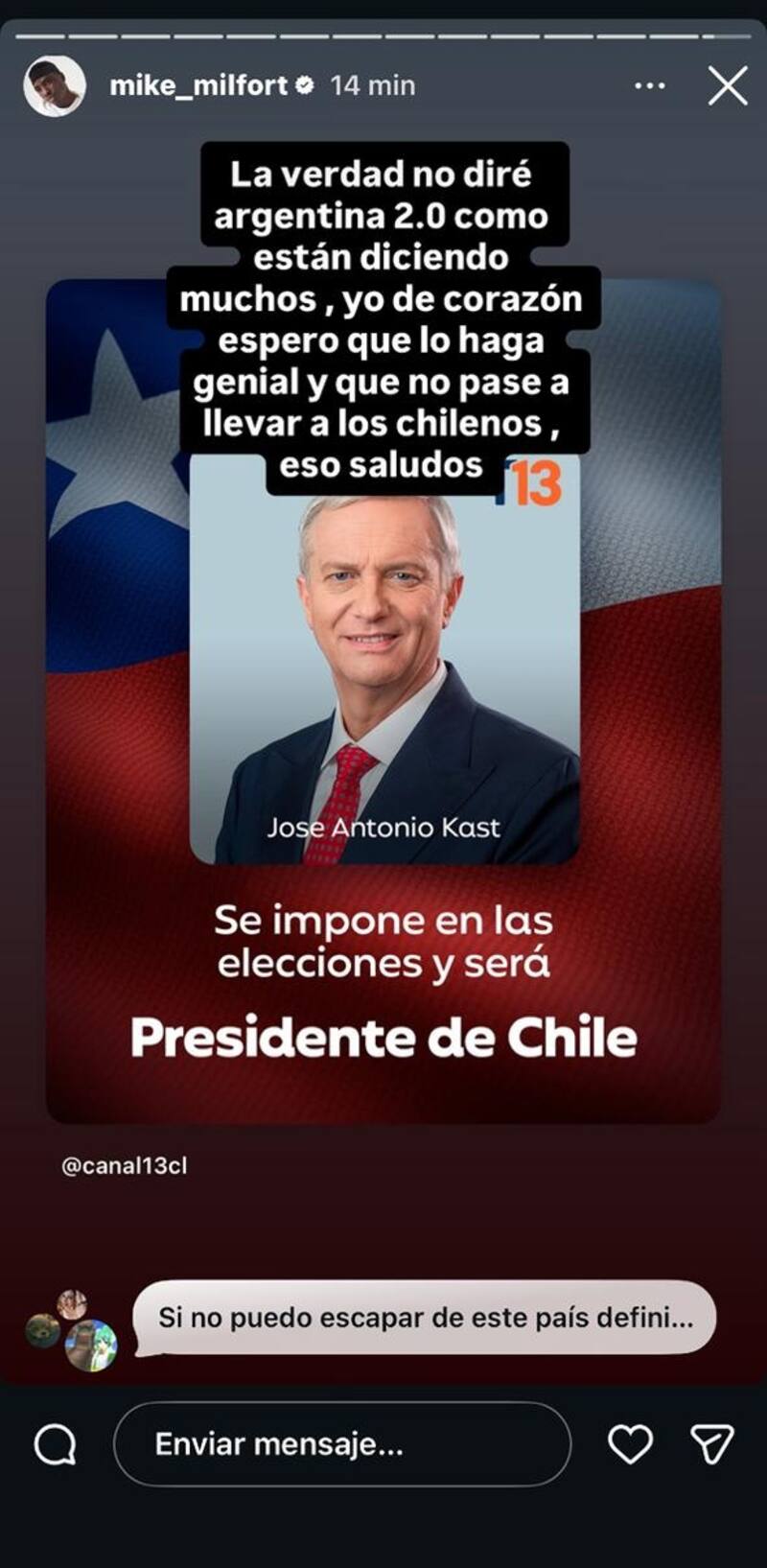Image resolution: width=767 pixels, height=1568 pixels.
Task: Open mike_milfort's profile picture
Action: 55,84
